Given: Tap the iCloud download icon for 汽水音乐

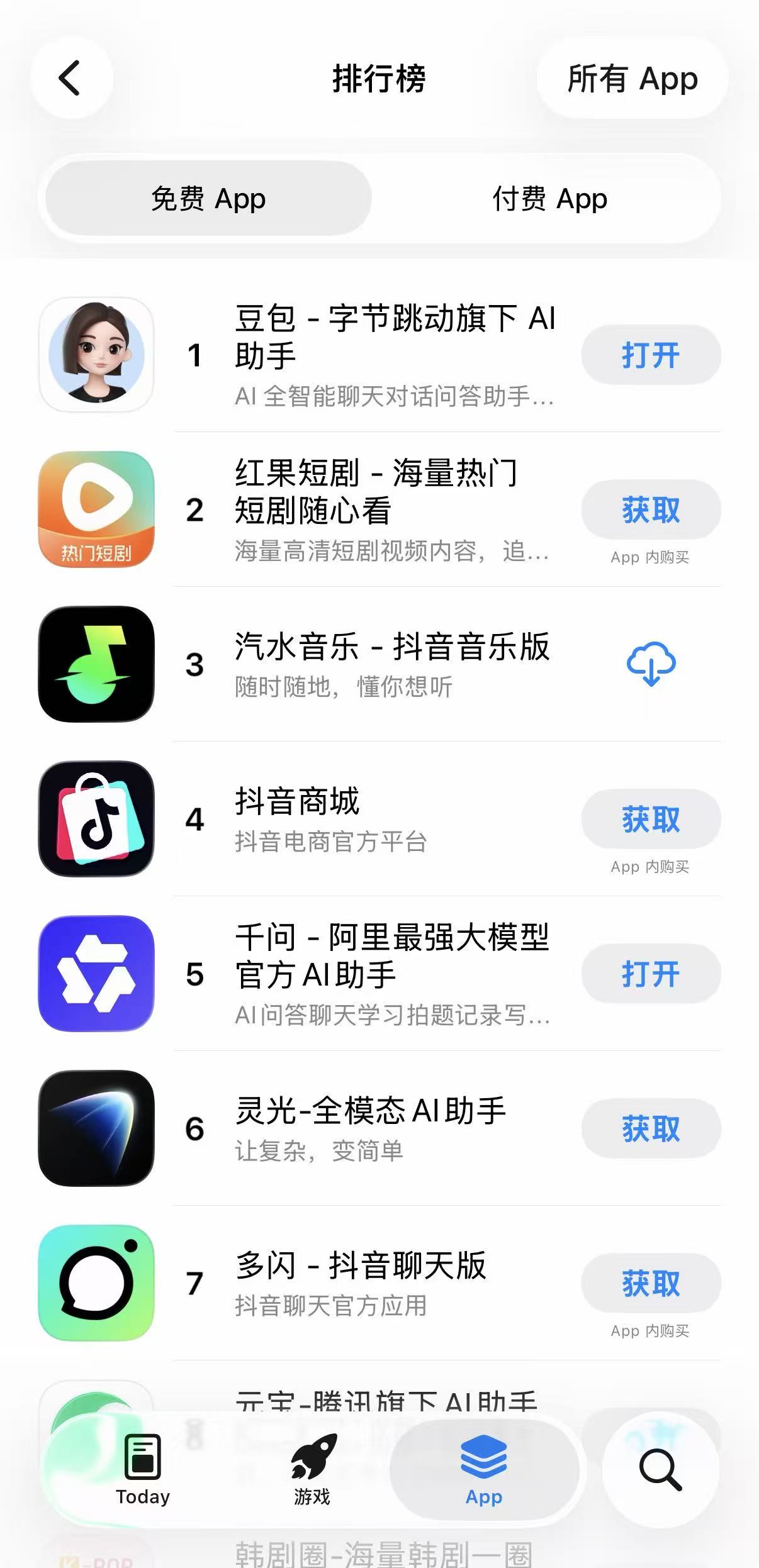Looking at the screenshot, I should 649,665.
